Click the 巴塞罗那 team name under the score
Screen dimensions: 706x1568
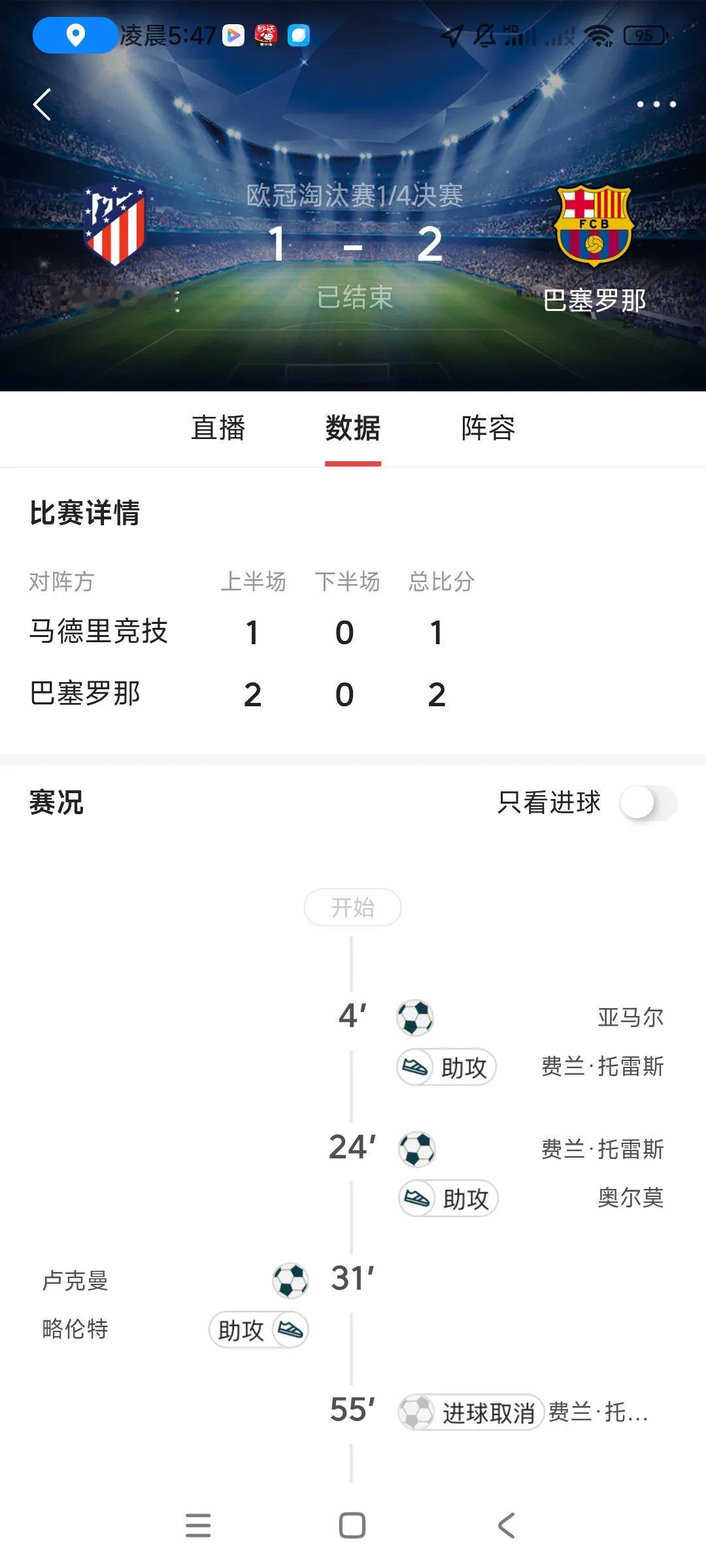coord(595,301)
